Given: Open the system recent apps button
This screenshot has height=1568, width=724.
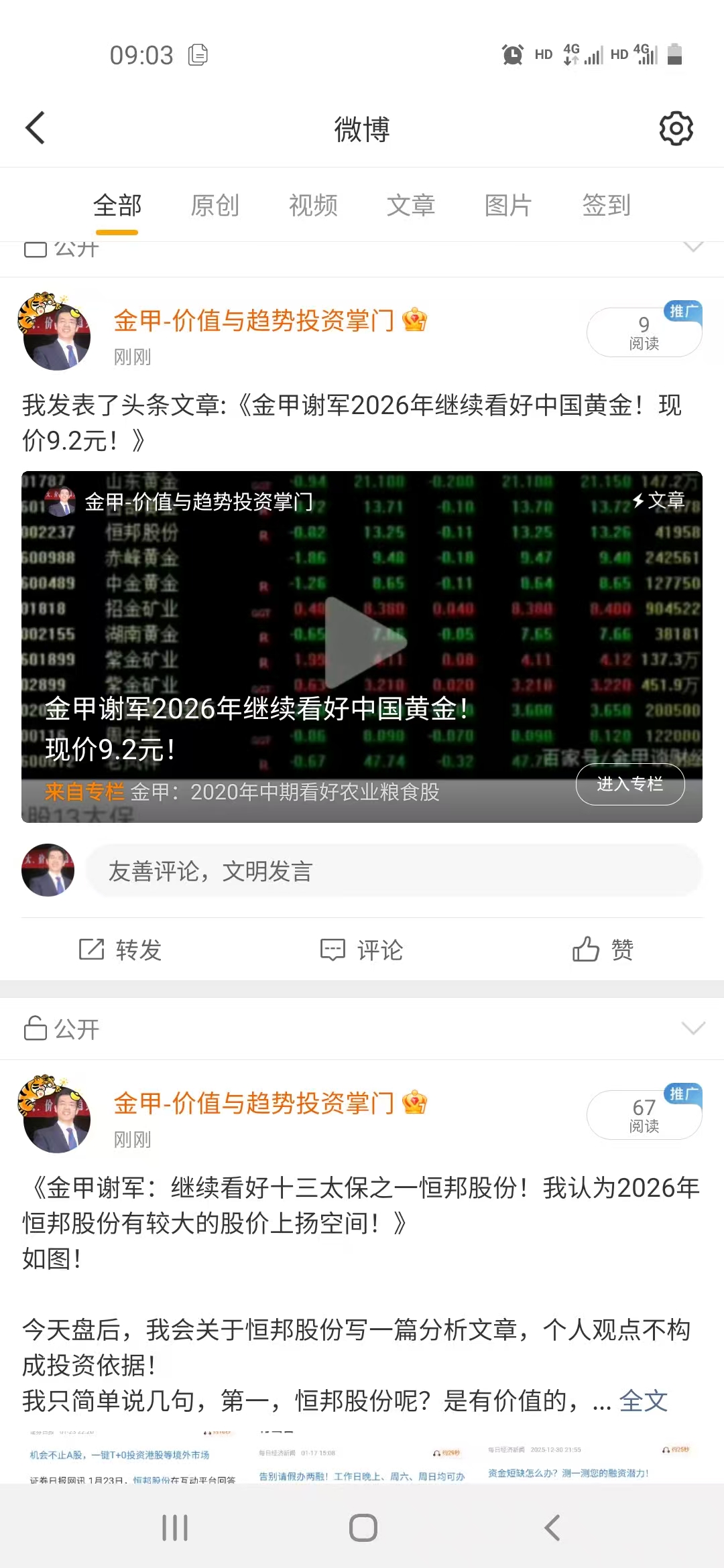Looking at the screenshot, I should pyautogui.click(x=175, y=1528).
